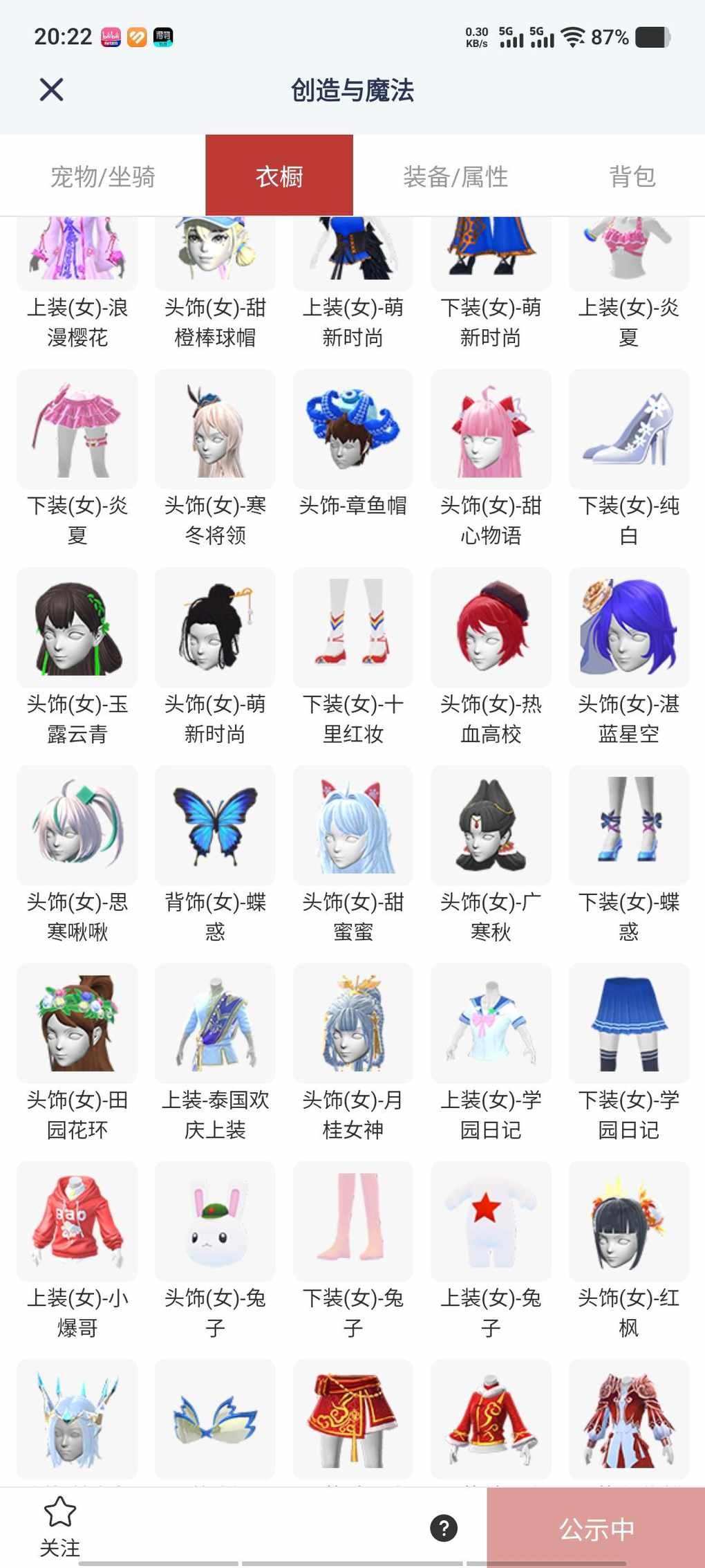
Task: Open the 头饰-章鱼帽 item
Action: point(352,430)
